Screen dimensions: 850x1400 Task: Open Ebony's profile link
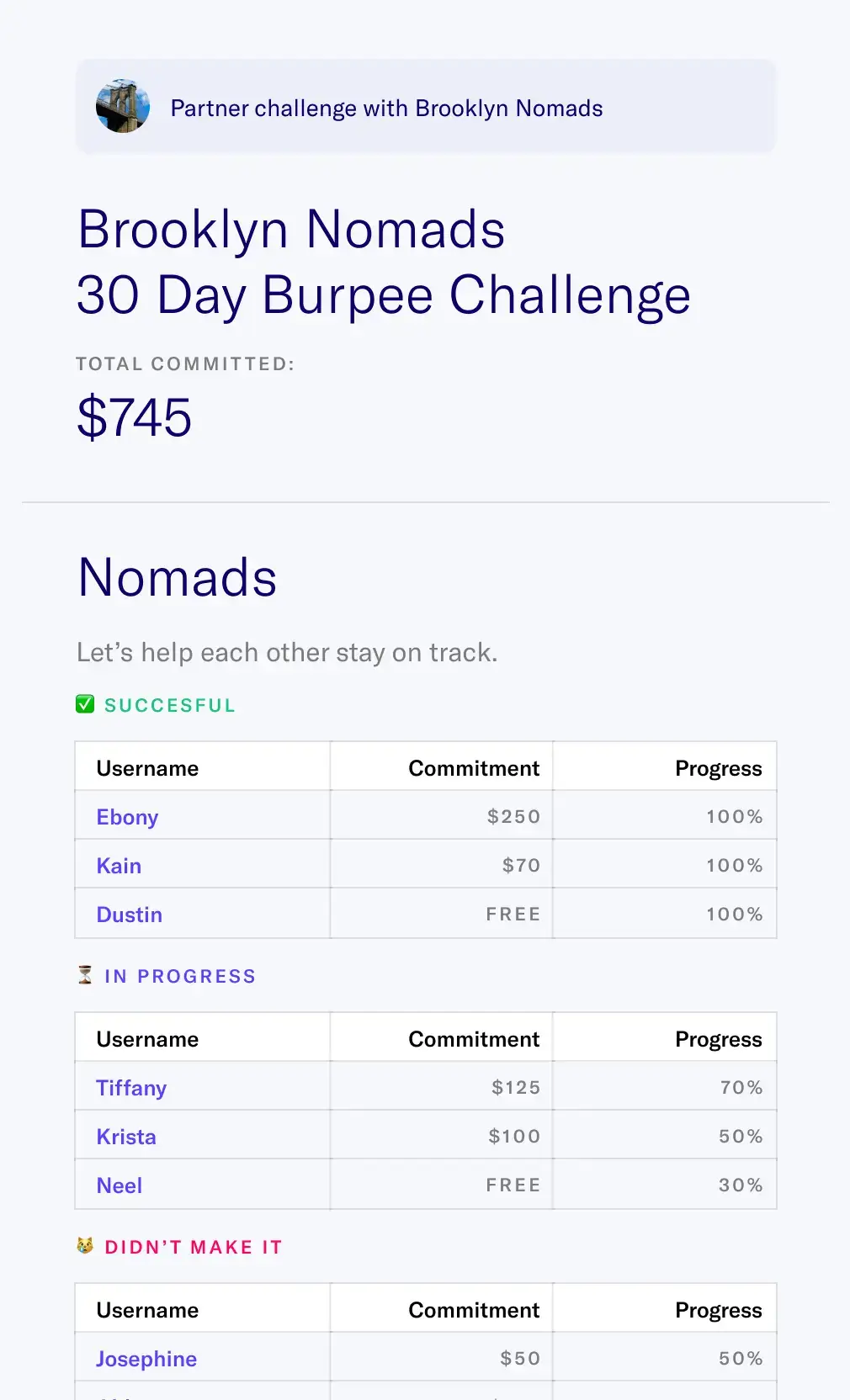coord(127,817)
